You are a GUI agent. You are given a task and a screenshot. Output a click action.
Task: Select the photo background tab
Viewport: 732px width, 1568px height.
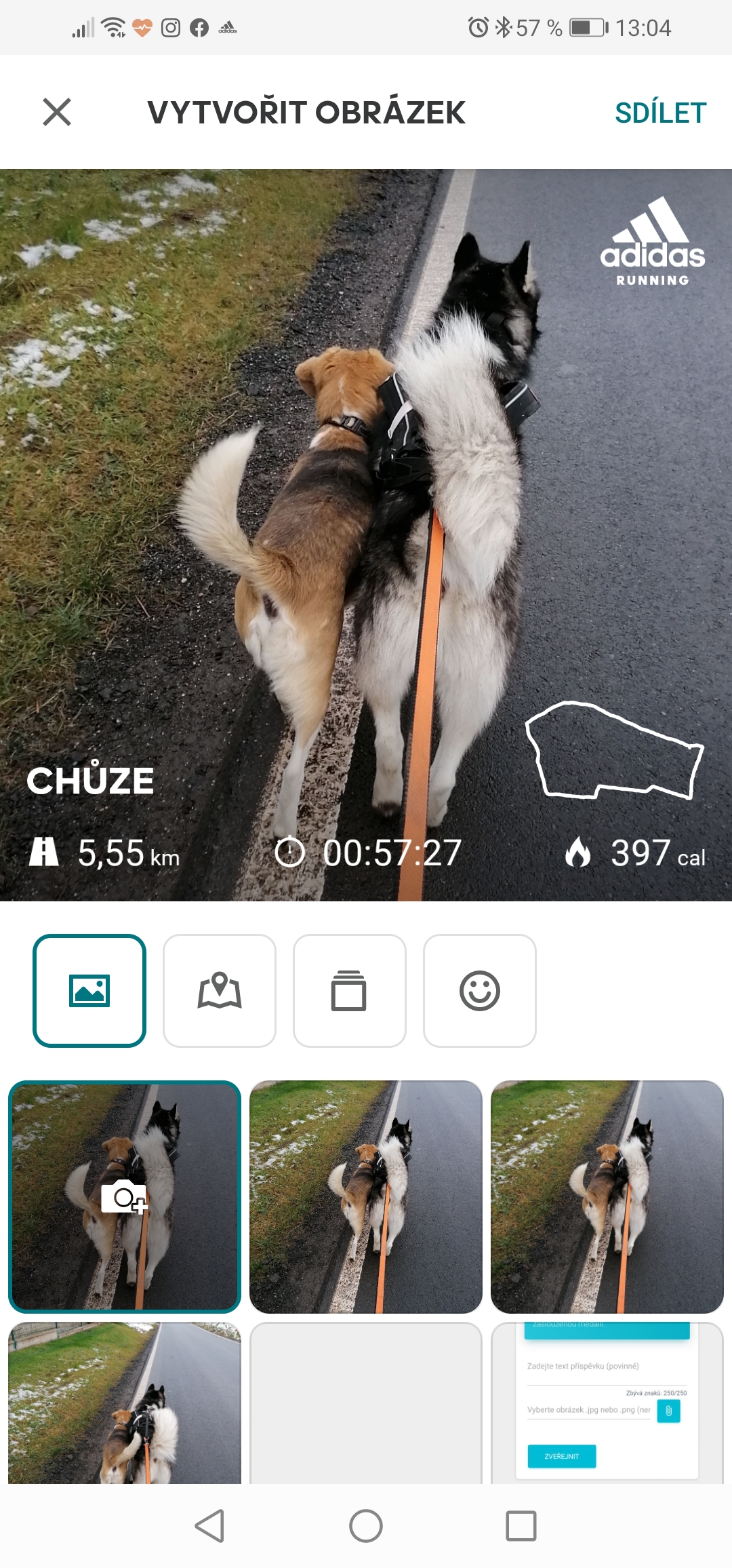coord(89,991)
